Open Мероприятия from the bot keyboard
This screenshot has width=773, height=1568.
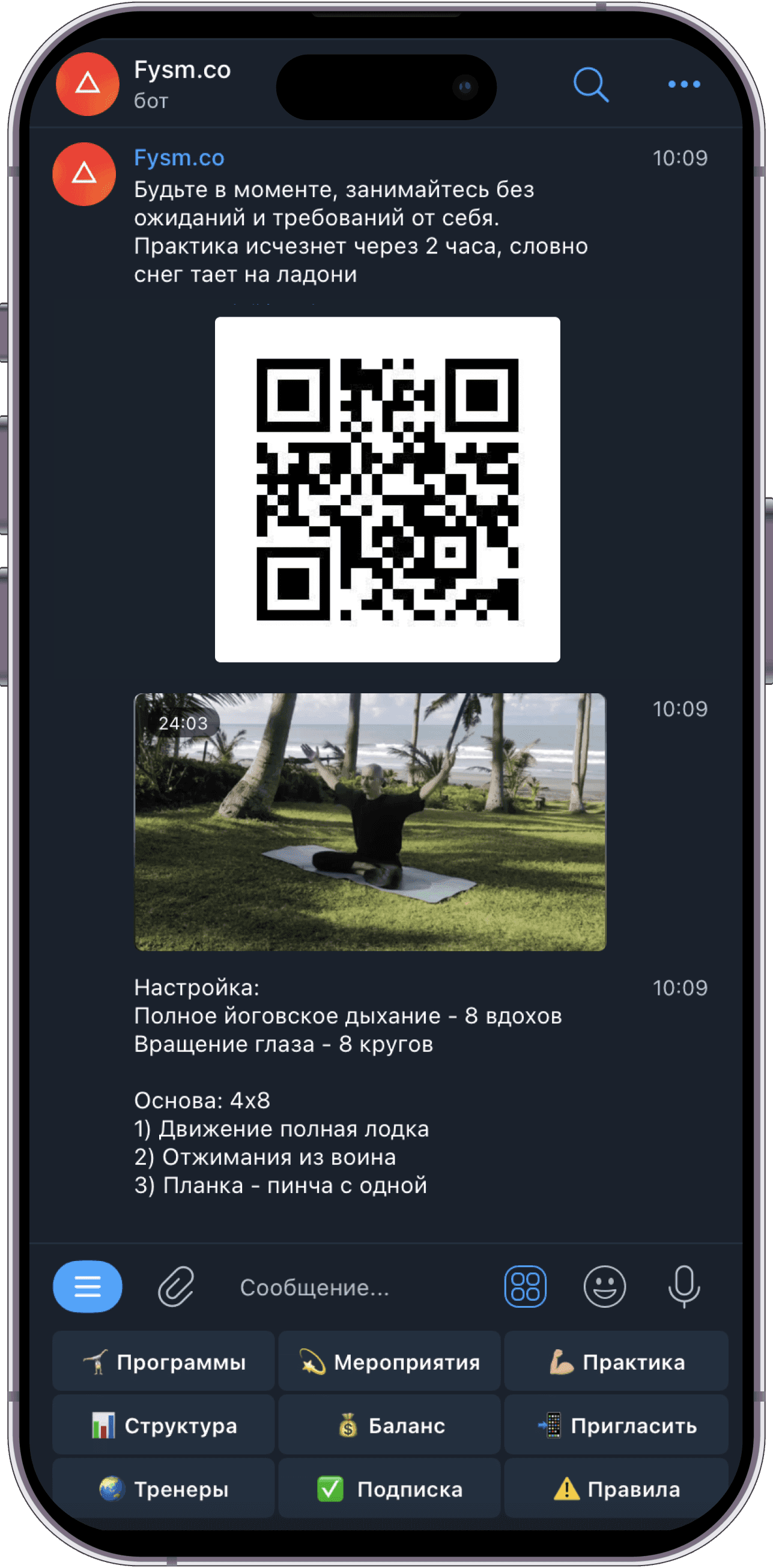coord(390,1363)
